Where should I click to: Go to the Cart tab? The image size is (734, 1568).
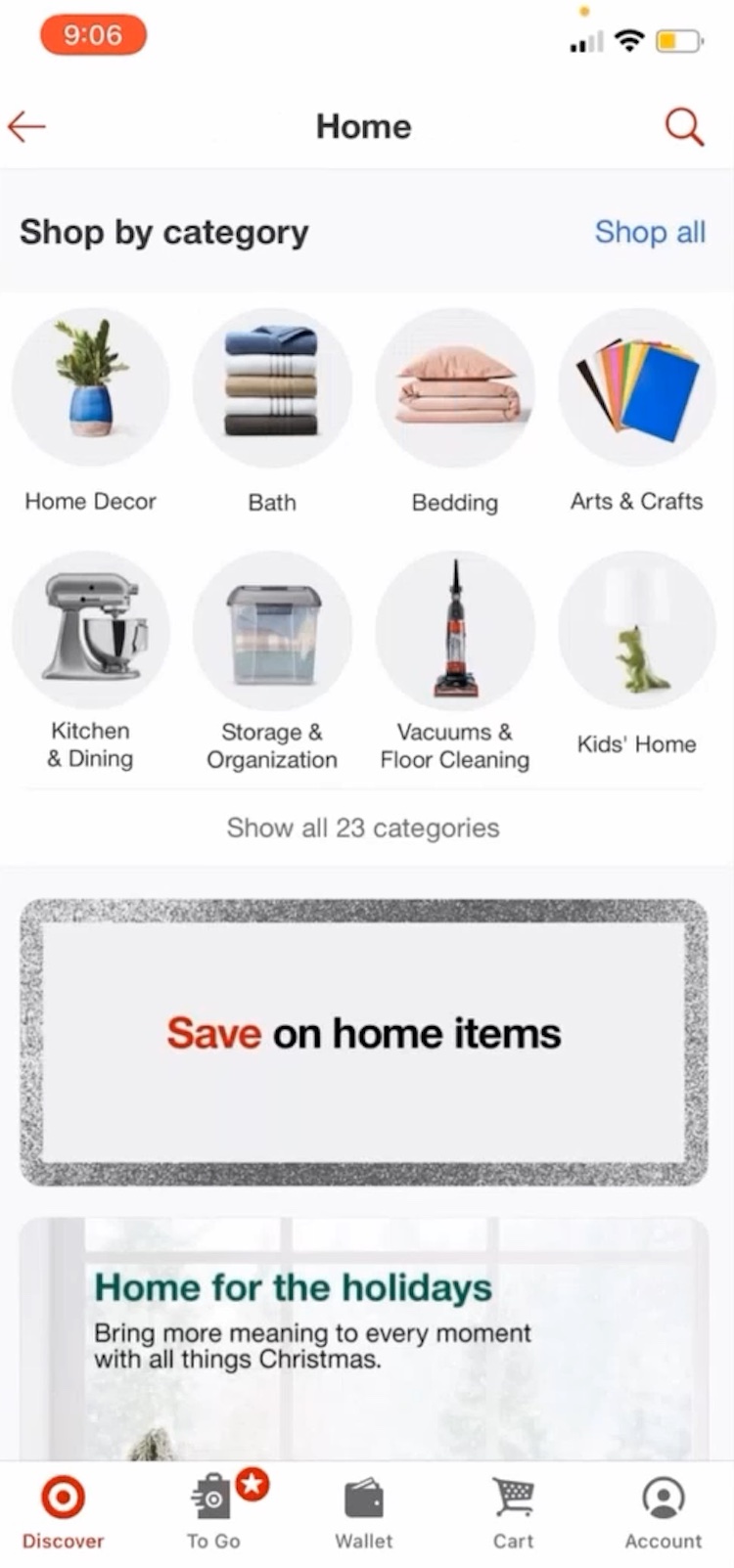tap(513, 1512)
